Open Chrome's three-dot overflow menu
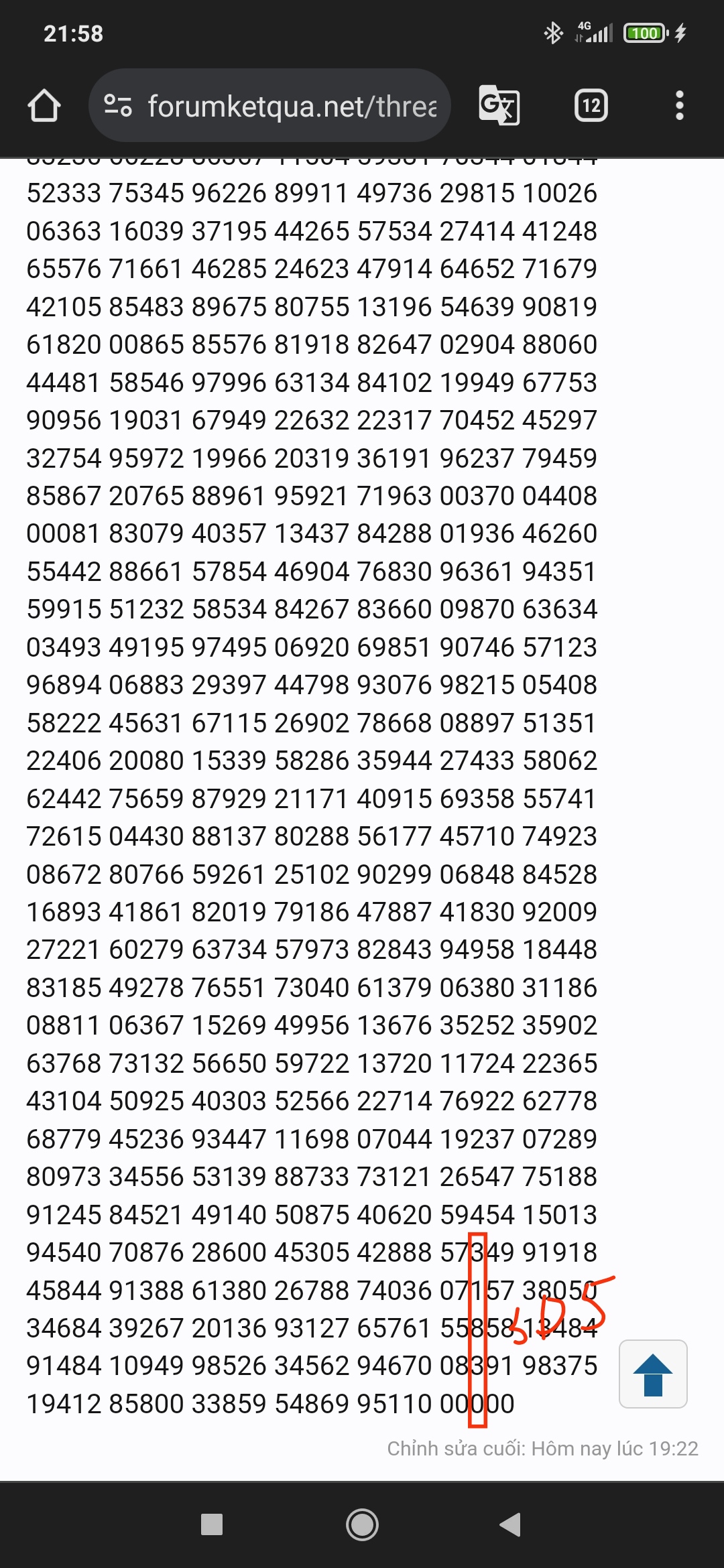This screenshot has height=1568, width=724. [679, 105]
